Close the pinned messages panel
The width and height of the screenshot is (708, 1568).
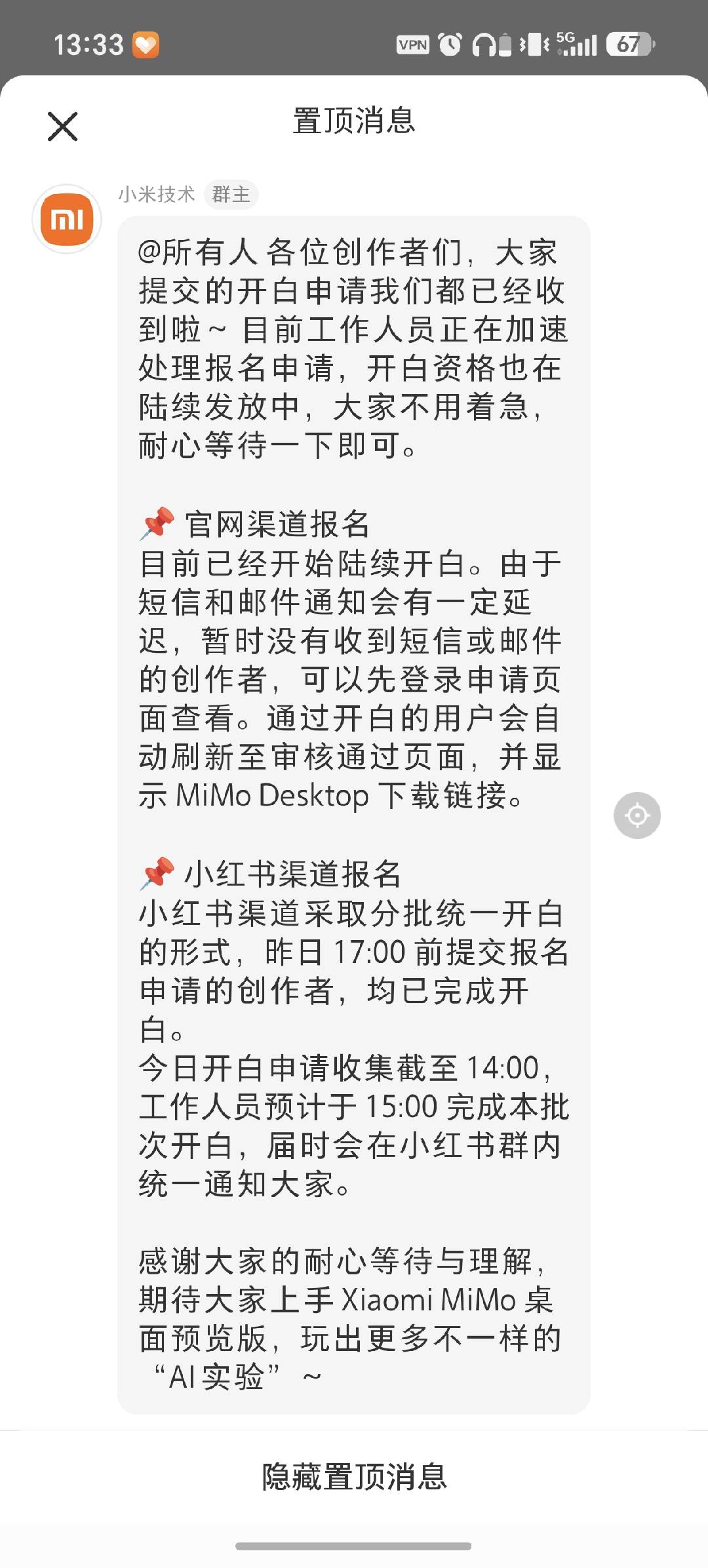click(63, 126)
